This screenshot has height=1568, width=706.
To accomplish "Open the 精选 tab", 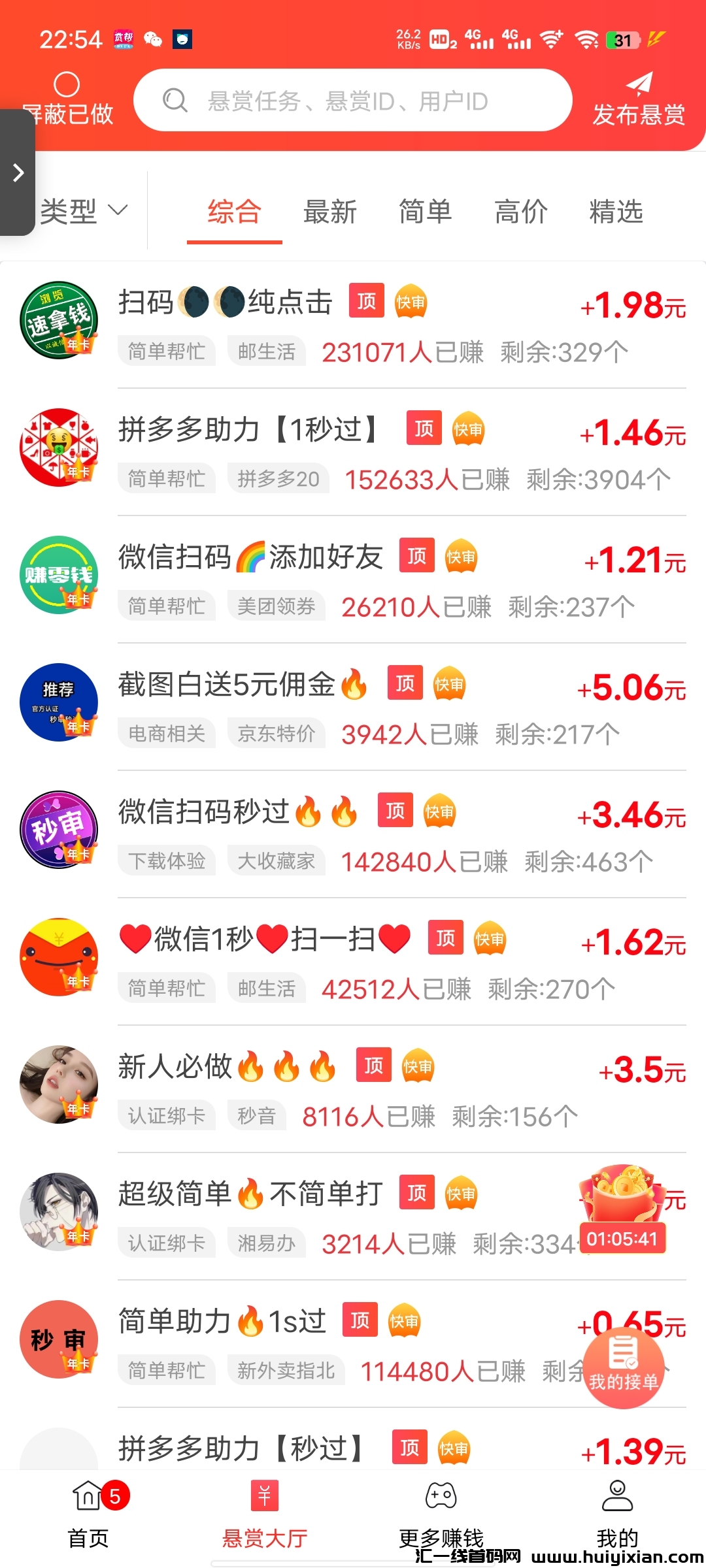I will point(616,212).
